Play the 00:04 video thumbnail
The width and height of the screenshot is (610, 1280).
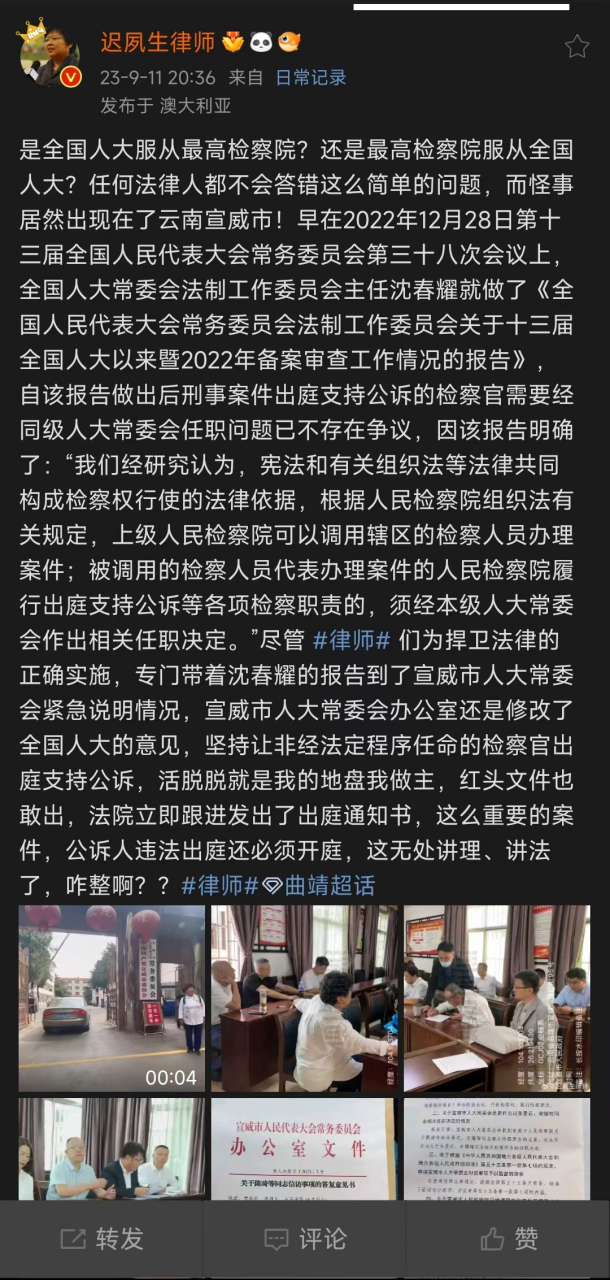(111, 998)
